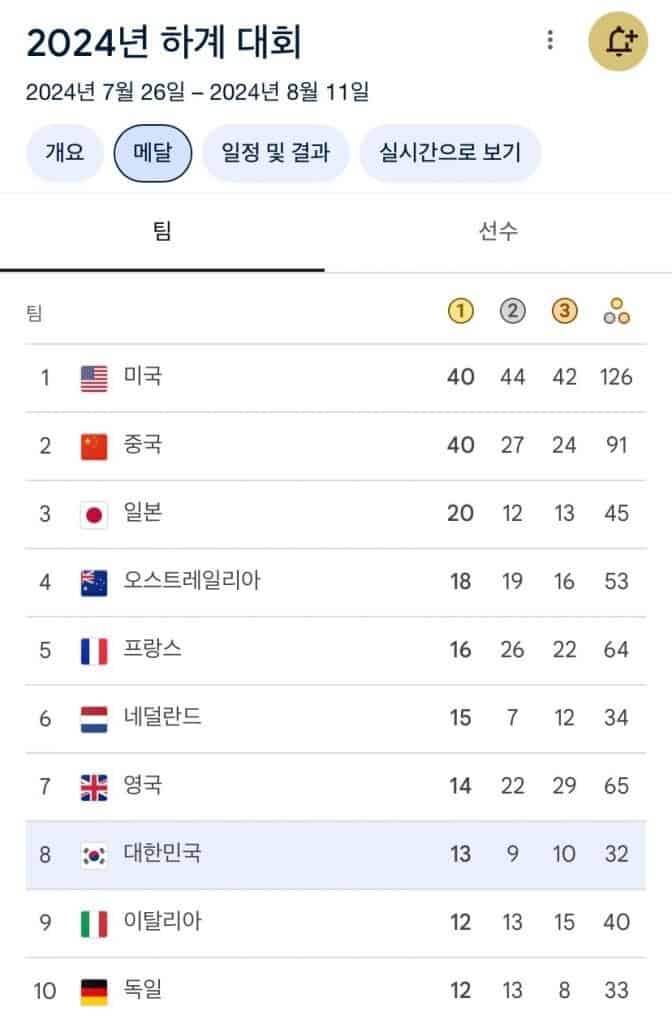View 오스트레일리아 medal details
Image resolution: width=672 pixels, height=1024 pixels.
point(335,582)
